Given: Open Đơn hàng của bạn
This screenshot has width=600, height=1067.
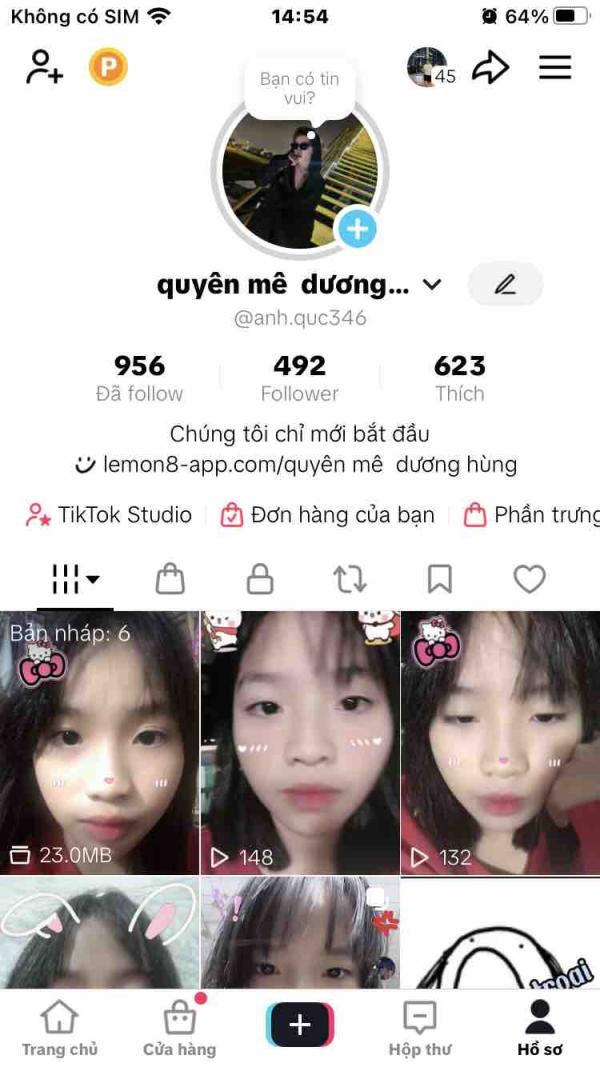Looking at the screenshot, I should [x=328, y=515].
